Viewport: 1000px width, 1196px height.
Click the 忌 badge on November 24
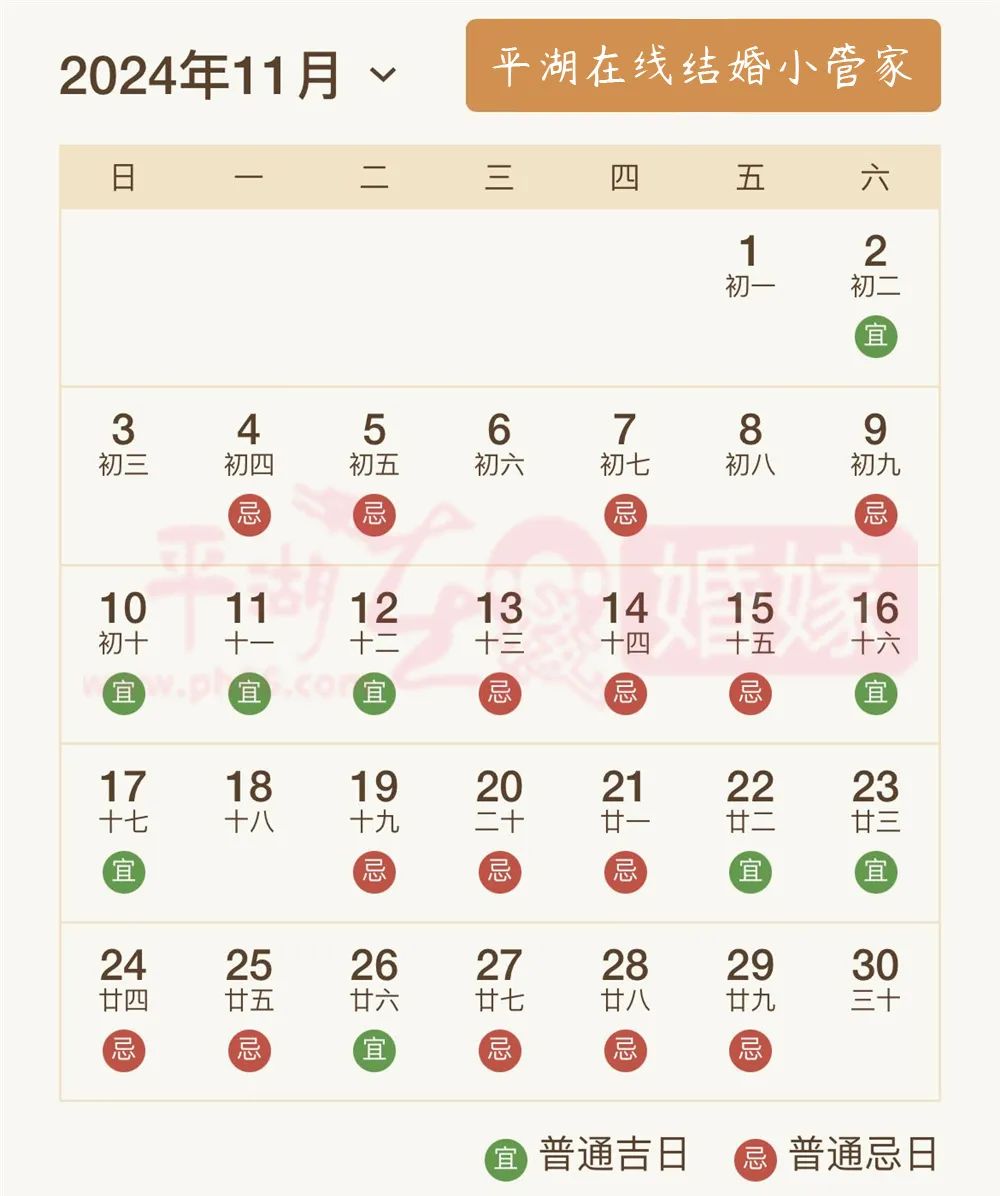[124, 1051]
